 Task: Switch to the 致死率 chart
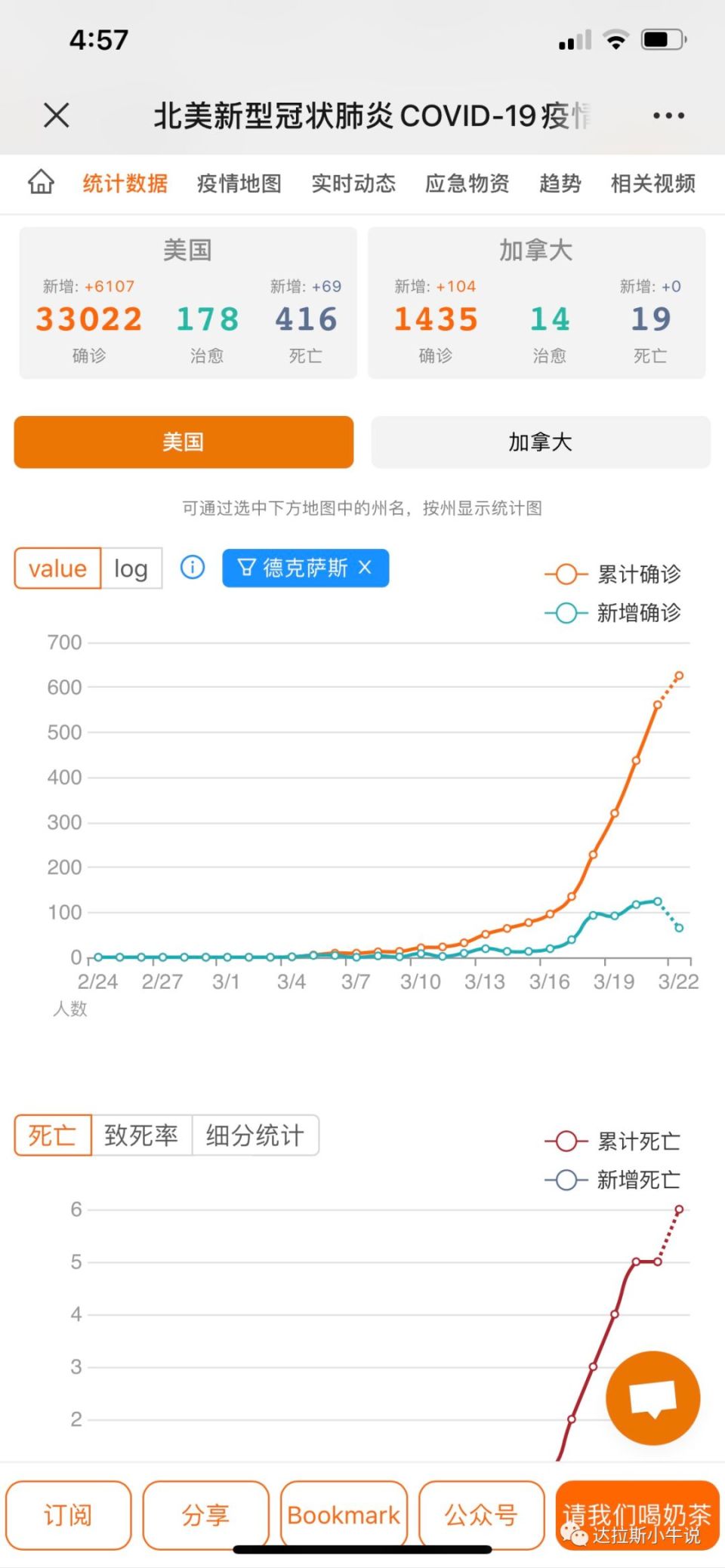141,1135
